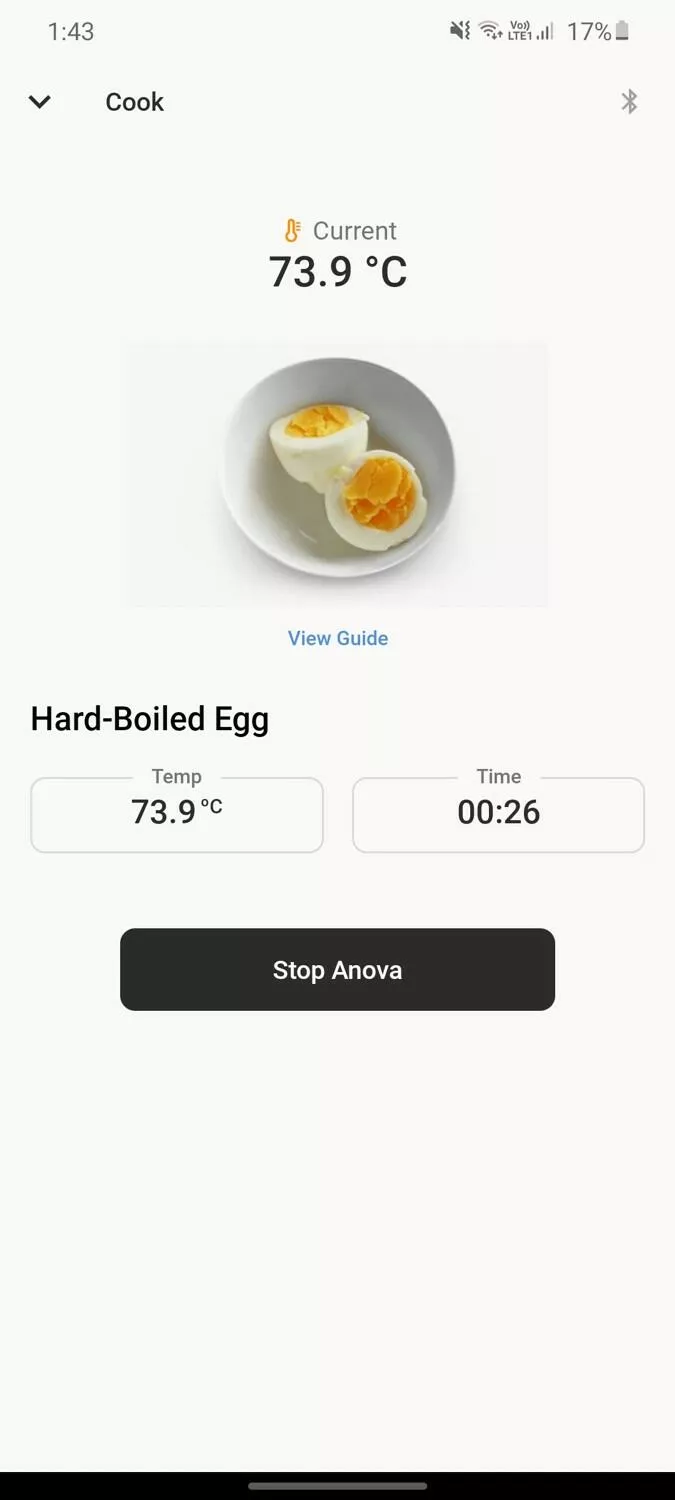The height and width of the screenshot is (1500, 675).
Task: Collapse the Cook screen with the down chevron
Action: pyautogui.click(x=40, y=102)
